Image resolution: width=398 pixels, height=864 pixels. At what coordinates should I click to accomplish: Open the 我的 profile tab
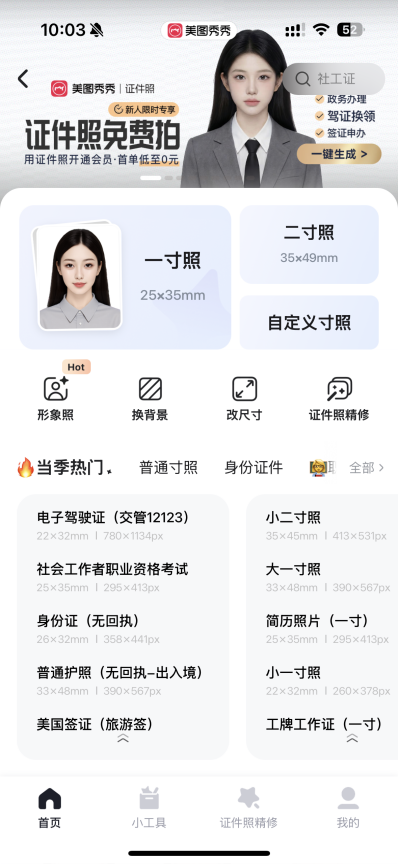348,808
